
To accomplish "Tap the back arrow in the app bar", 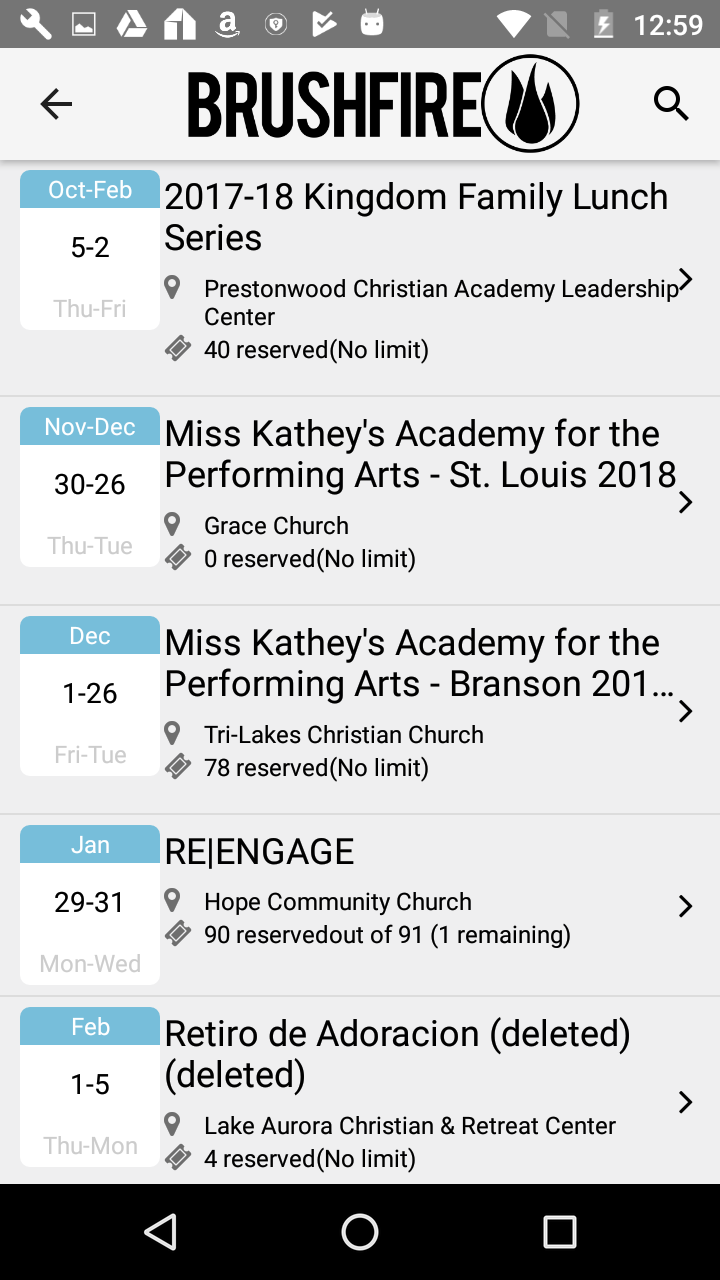I will click(x=56, y=103).
